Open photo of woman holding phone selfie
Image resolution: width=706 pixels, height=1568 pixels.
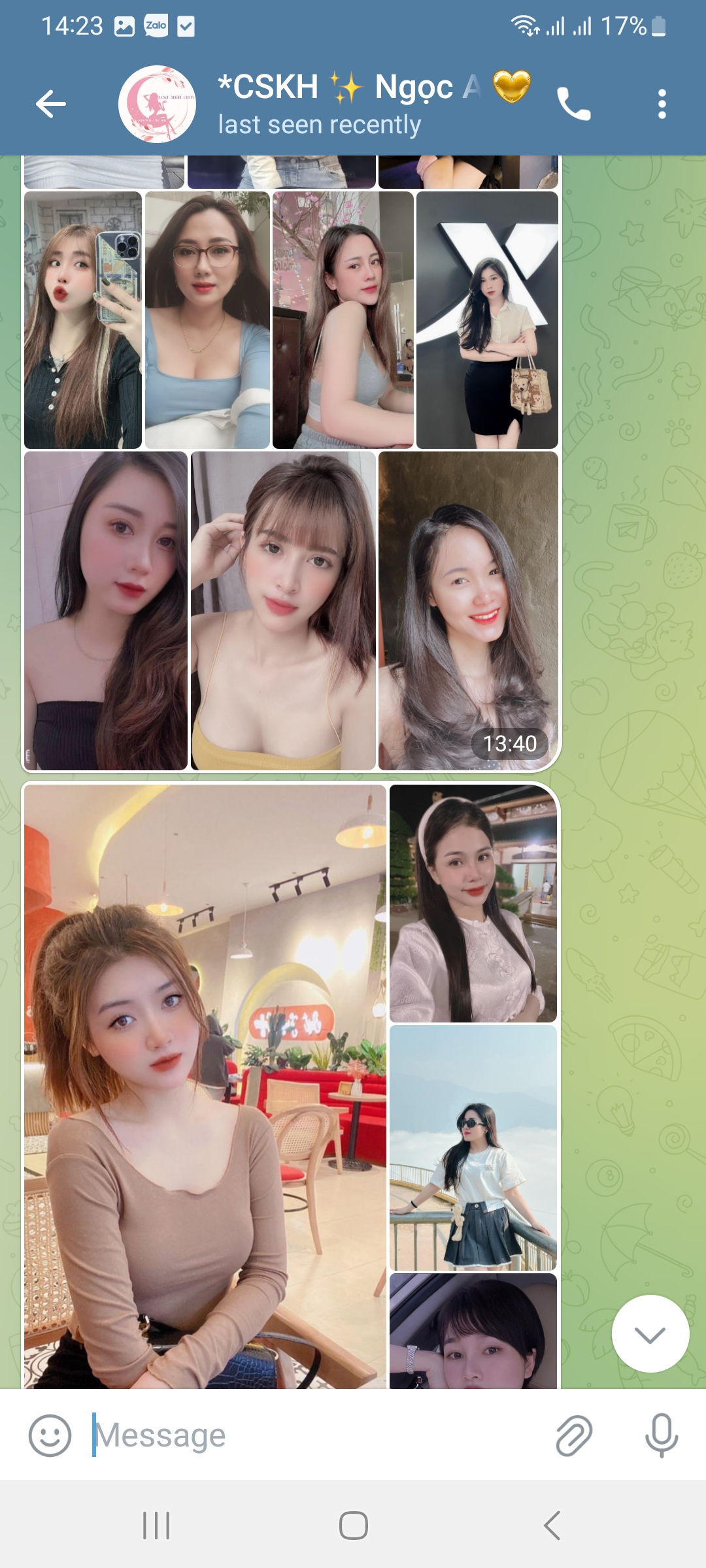[x=83, y=320]
